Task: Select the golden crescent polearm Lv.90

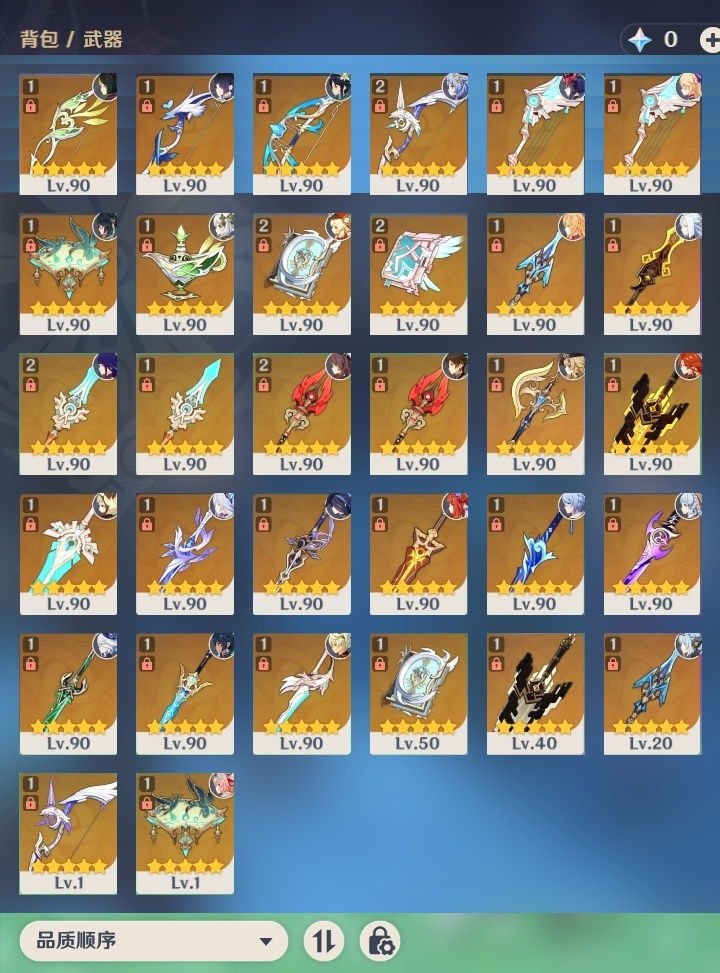Action: click(535, 412)
